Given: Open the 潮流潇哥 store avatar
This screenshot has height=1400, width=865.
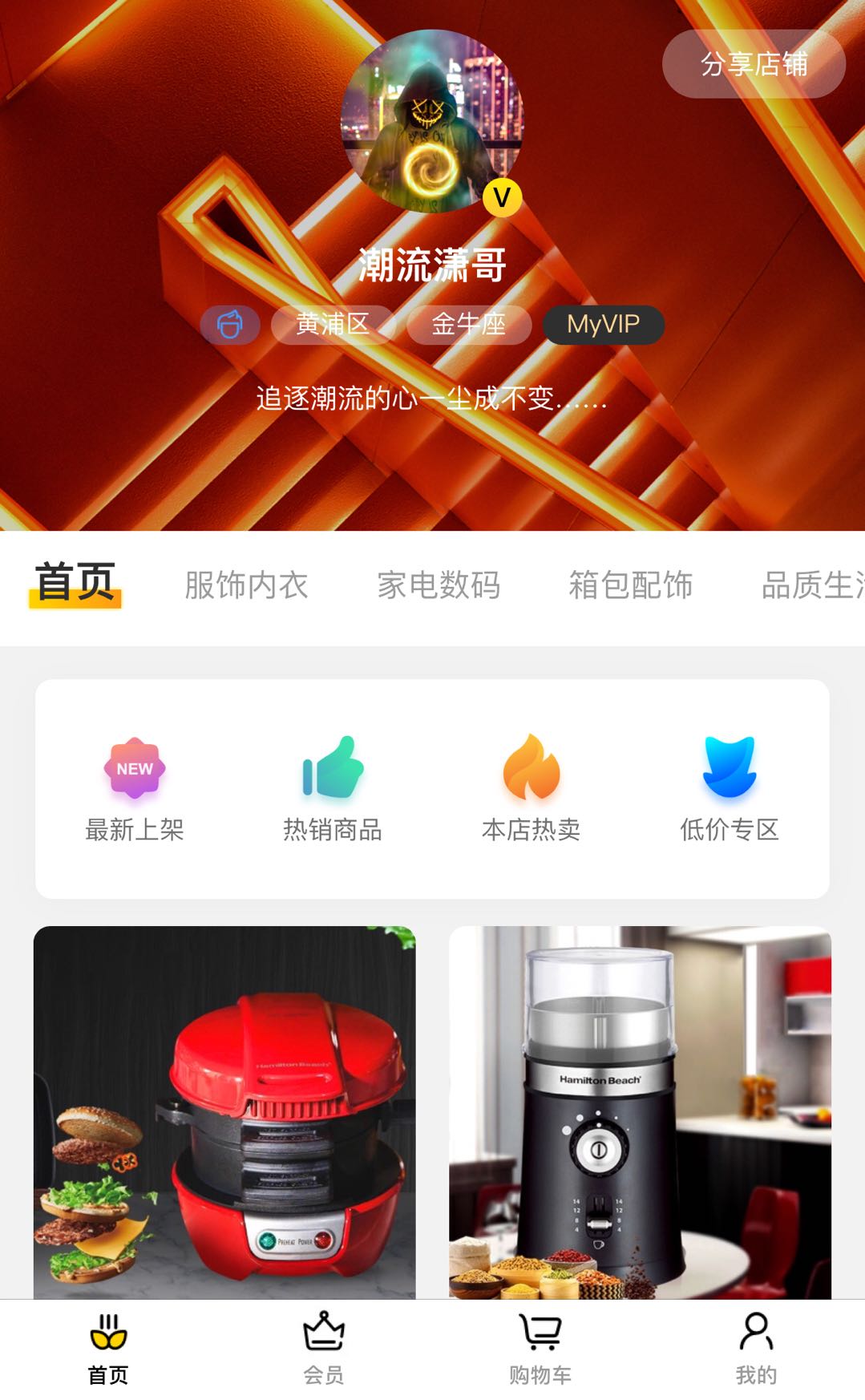Looking at the screenshot, I should click(431, 122).
